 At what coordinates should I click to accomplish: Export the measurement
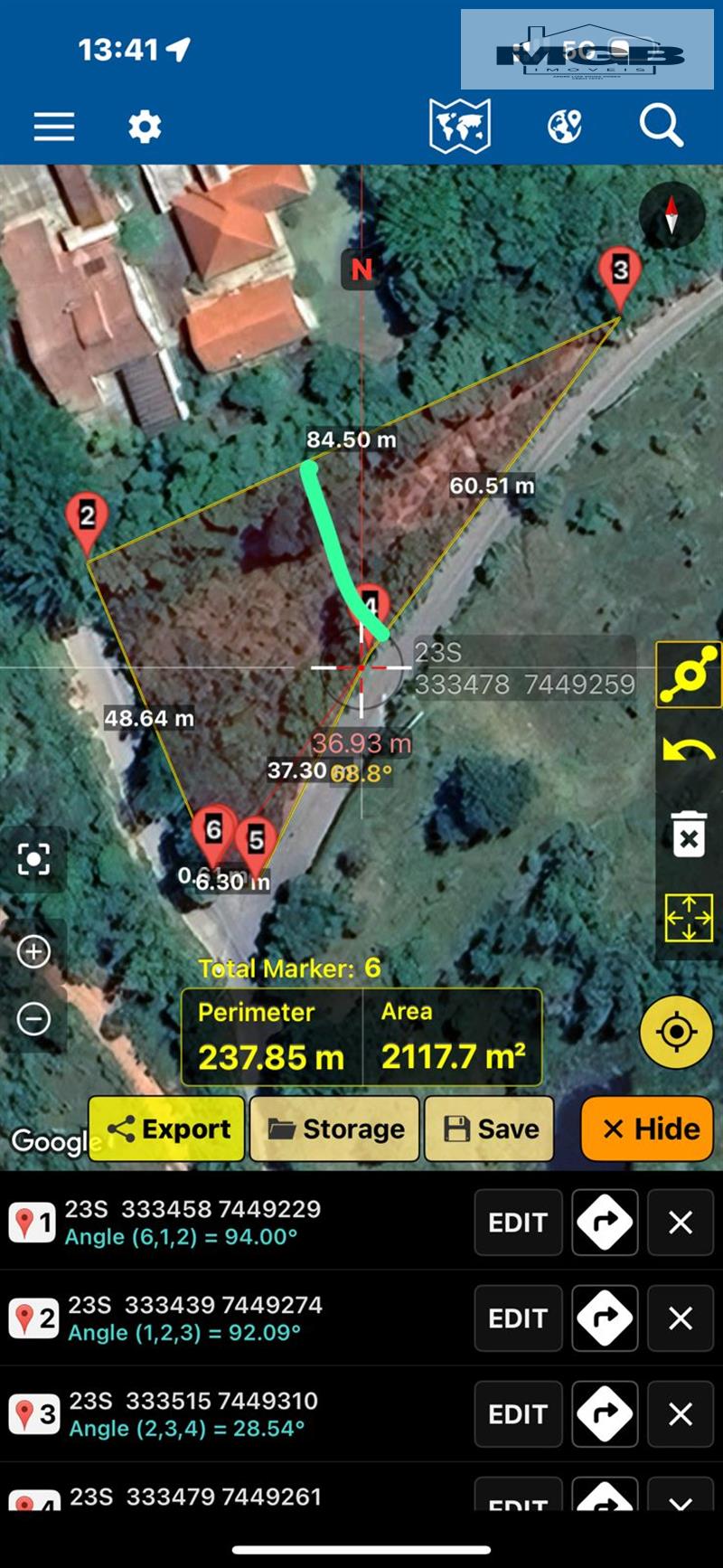click(167, 1129)
